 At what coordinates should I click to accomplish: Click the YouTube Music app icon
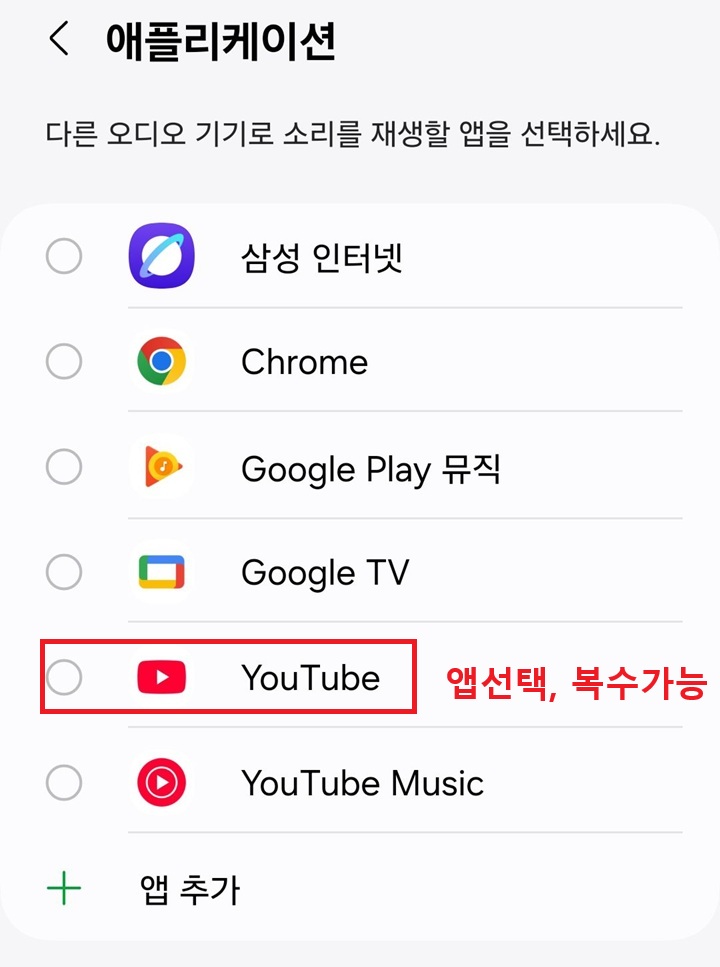point(160,783)
